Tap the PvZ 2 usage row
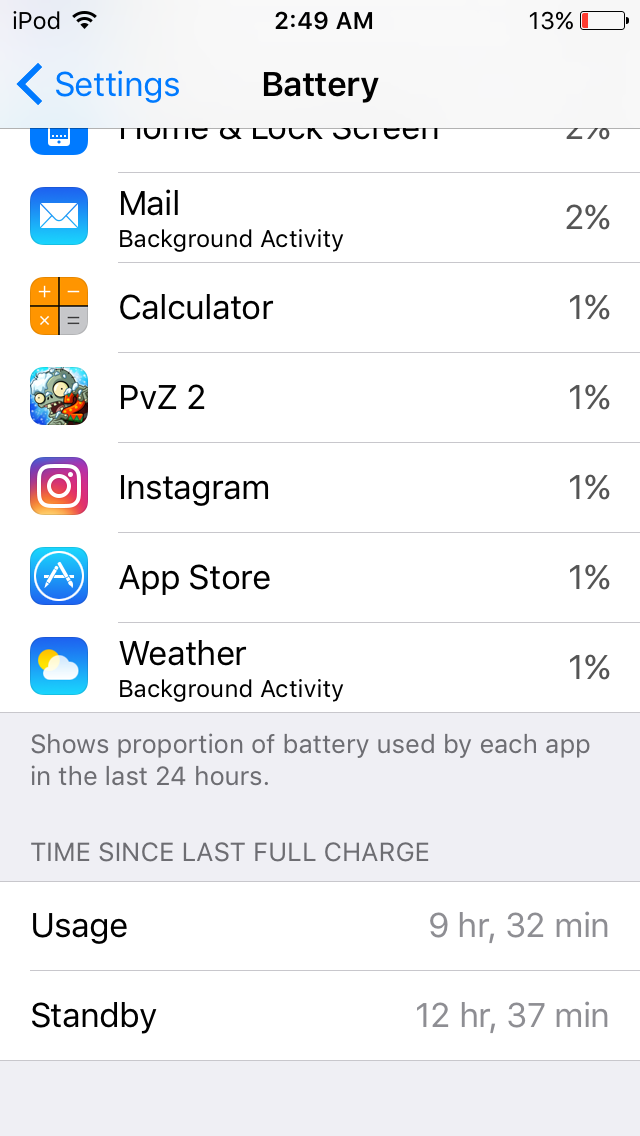Screen dimensions: 640x1136 point(320,398)
